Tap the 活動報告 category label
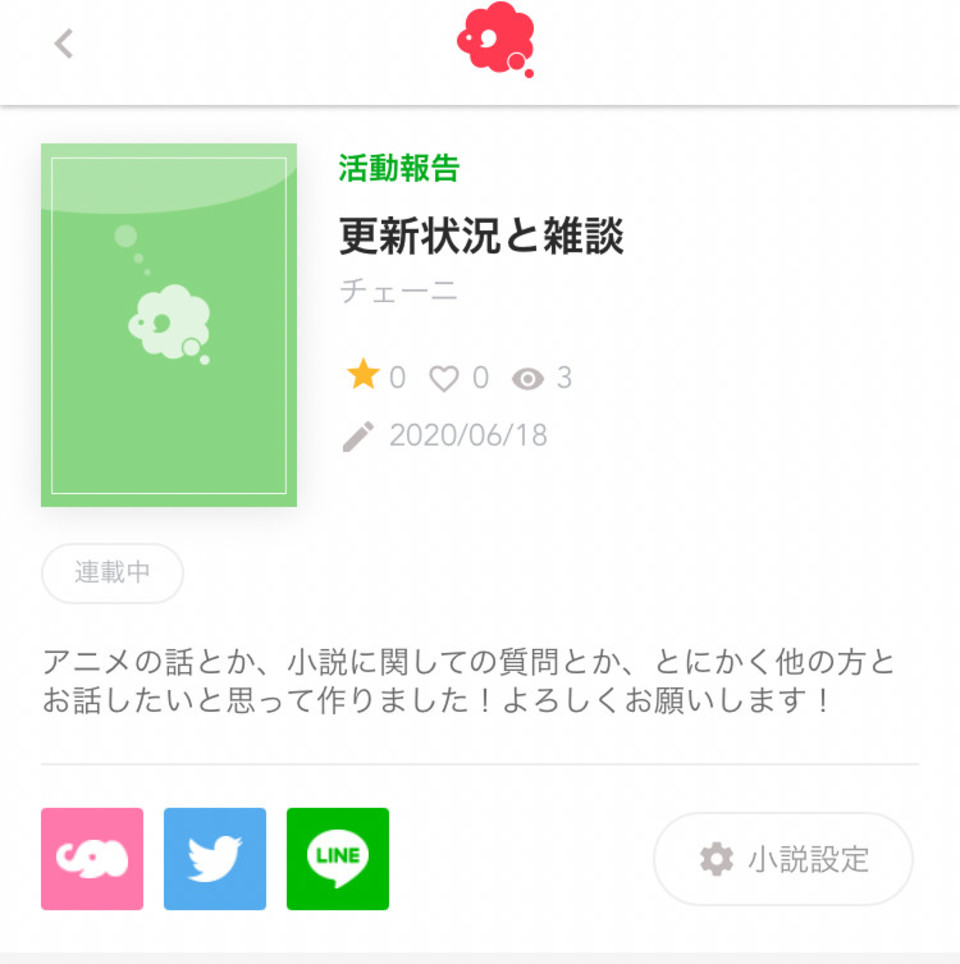Image resolution: width=960 pixels, height=964 pixels. point(398,168)
